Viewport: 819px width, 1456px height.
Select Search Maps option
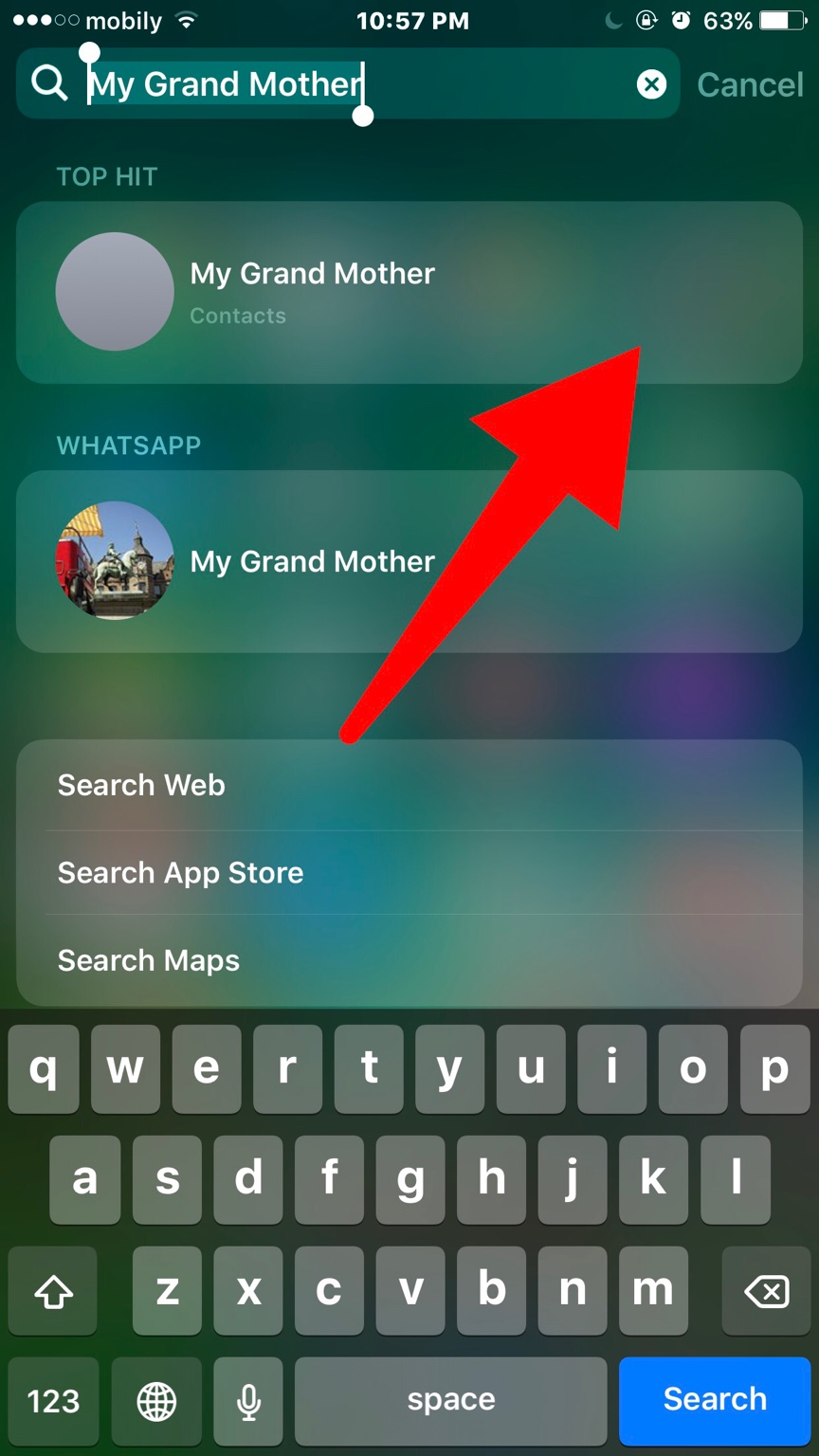click(409, 960)
